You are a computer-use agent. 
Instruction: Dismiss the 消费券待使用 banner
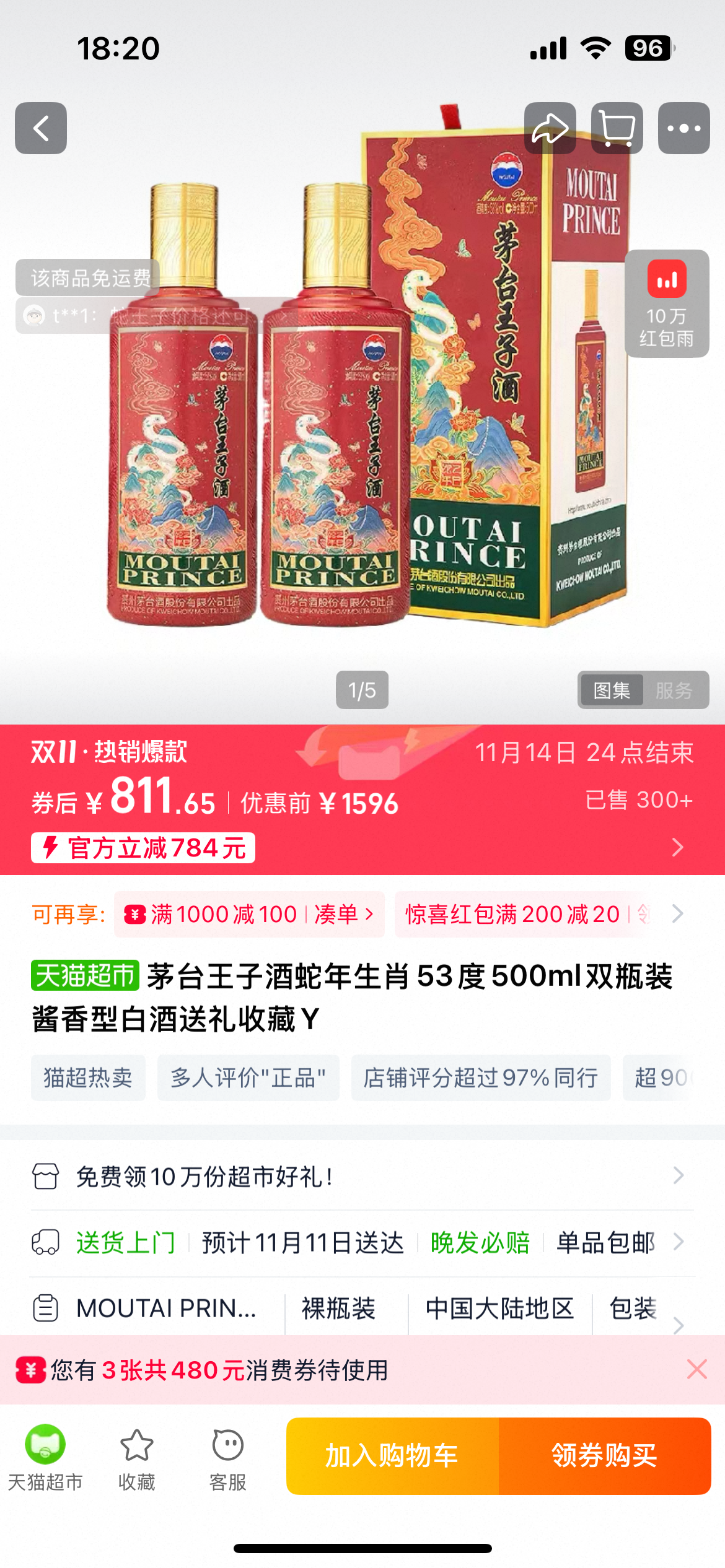pos(697,1369)
